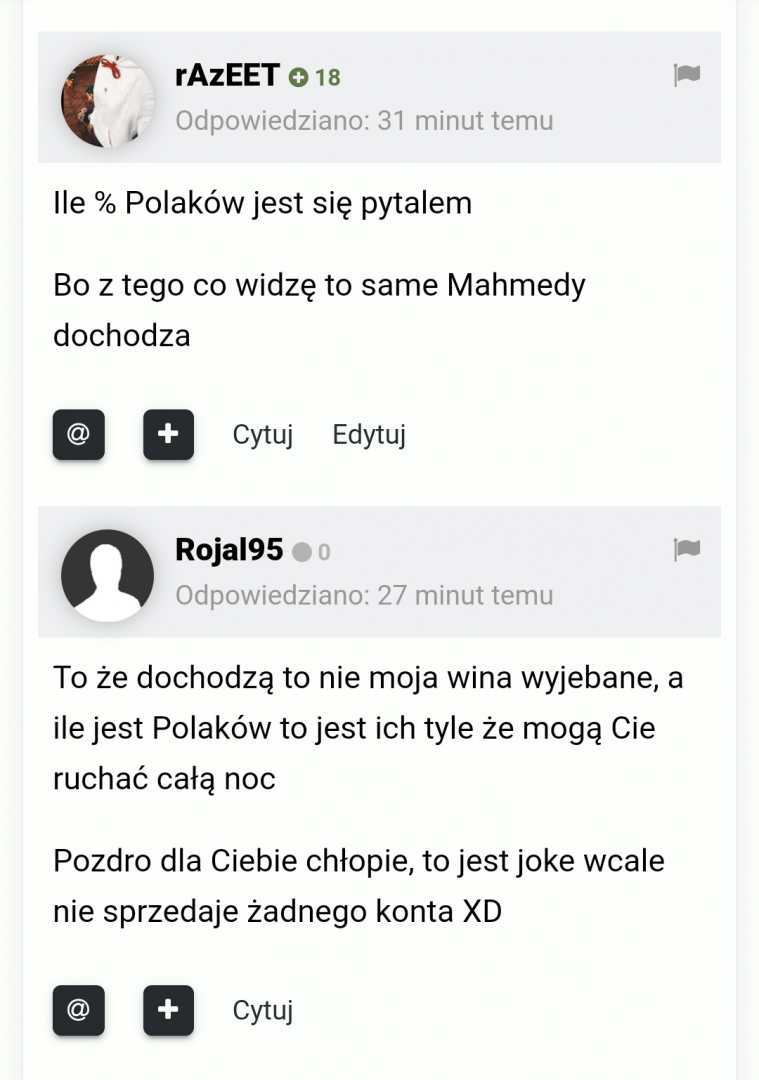Mention rAzEET with the @ button
Screen dimensions: 759x1080
(78, 435)
